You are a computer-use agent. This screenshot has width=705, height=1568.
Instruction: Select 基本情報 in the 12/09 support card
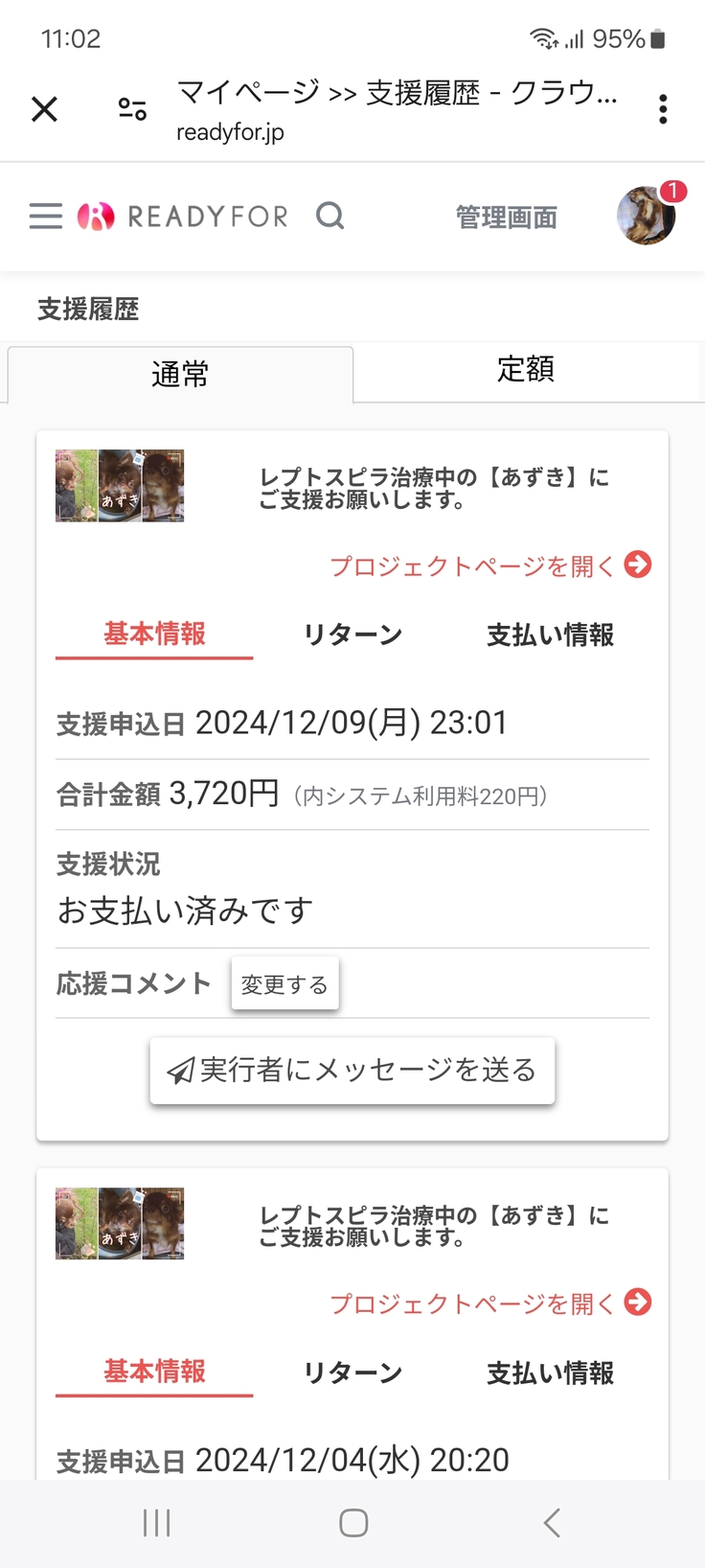(x=154, y=634)
